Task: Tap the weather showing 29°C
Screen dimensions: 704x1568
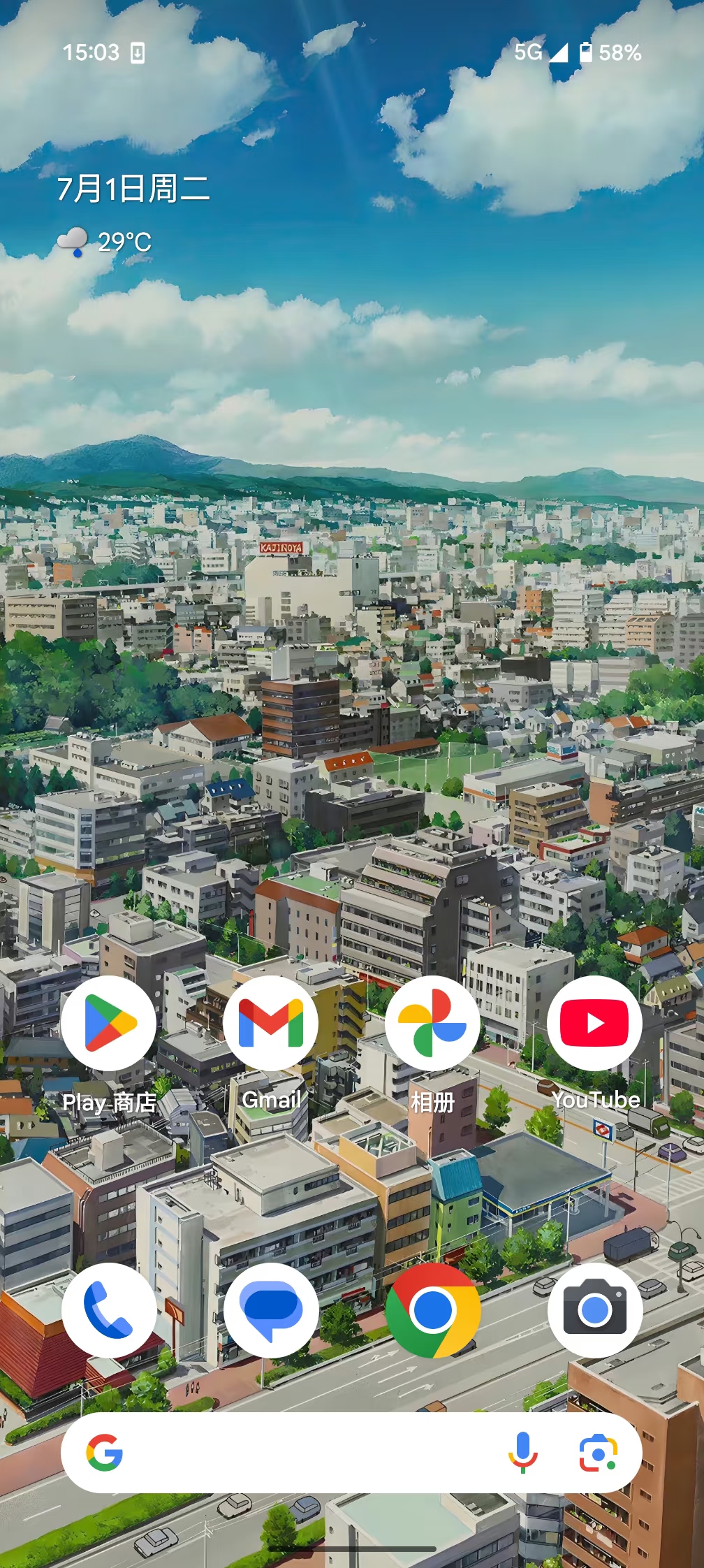Action: [124, 242]
